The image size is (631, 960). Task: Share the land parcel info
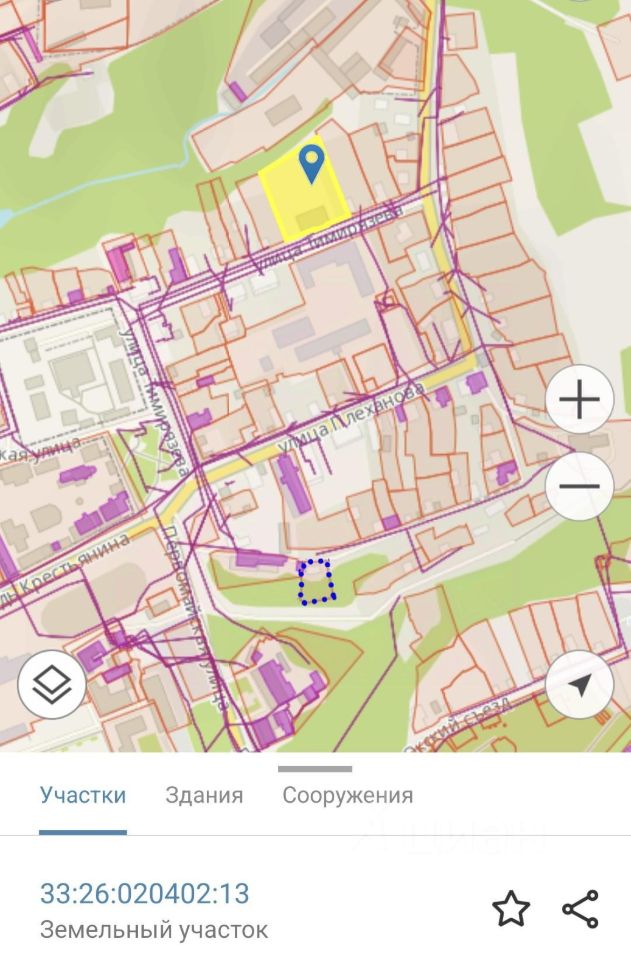580,909
